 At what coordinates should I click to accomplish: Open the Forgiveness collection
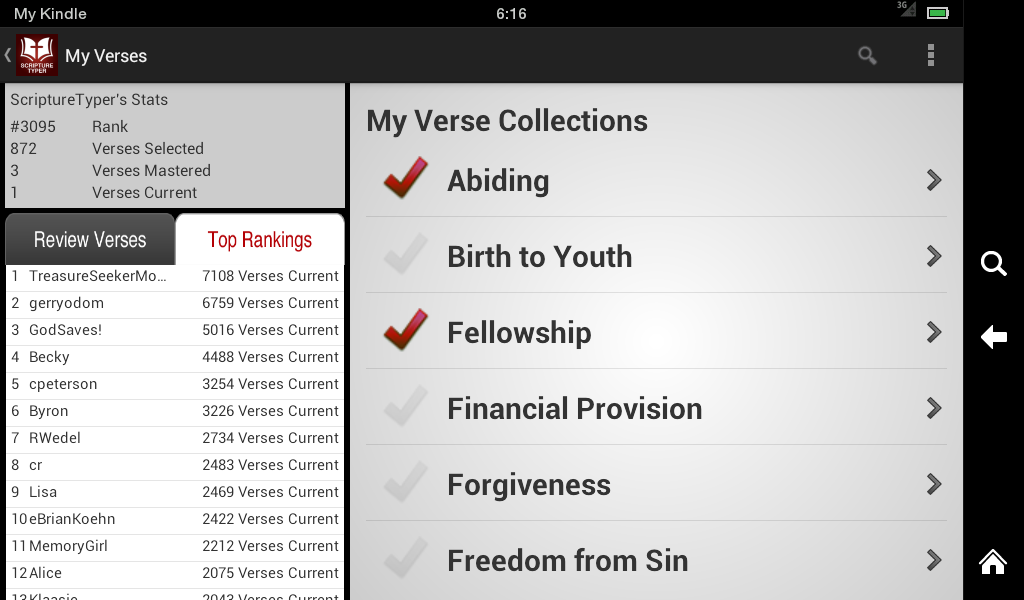click(x=656, y=484)
